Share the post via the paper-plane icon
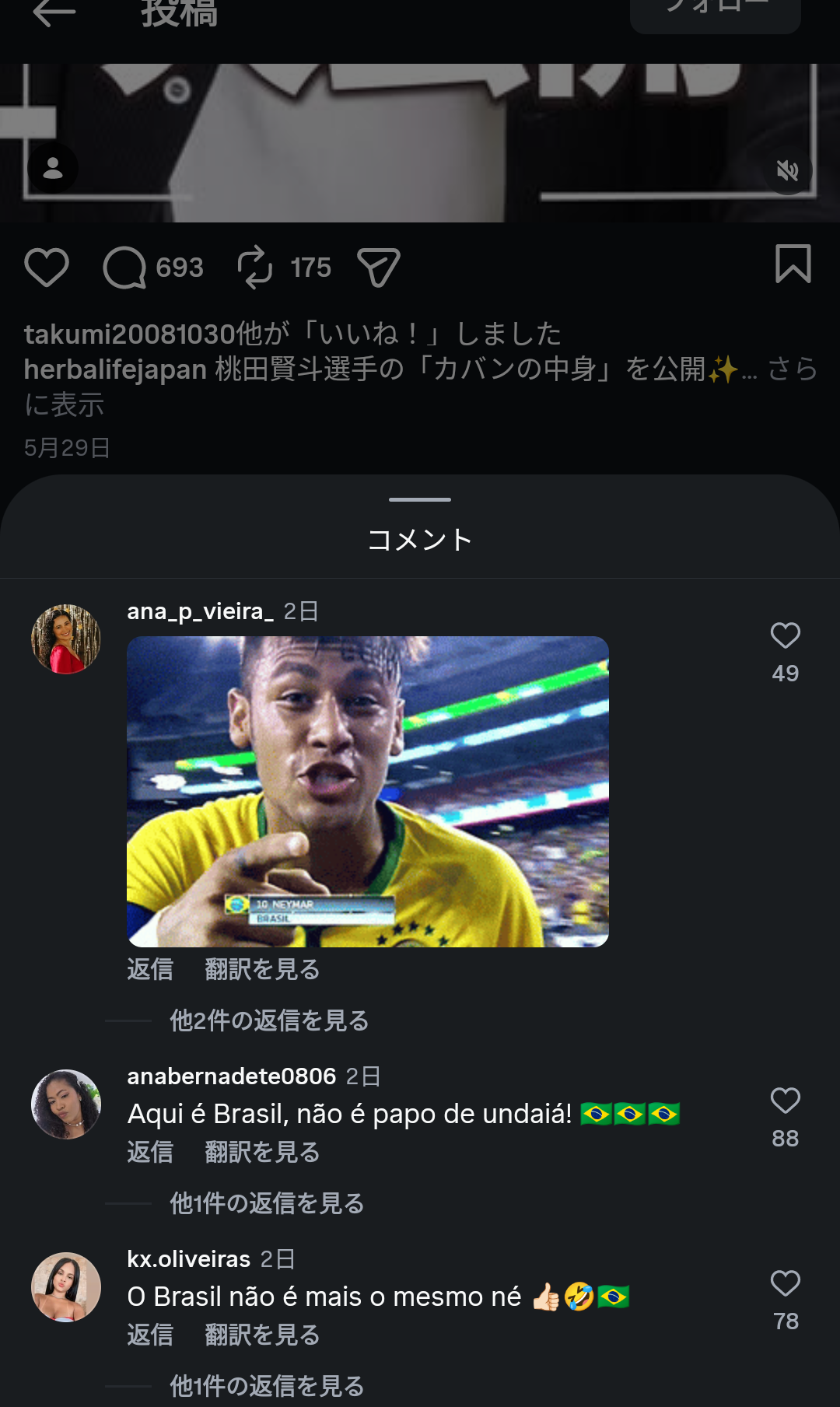The width and height of the screenshot is (840, 1407). 379,268
